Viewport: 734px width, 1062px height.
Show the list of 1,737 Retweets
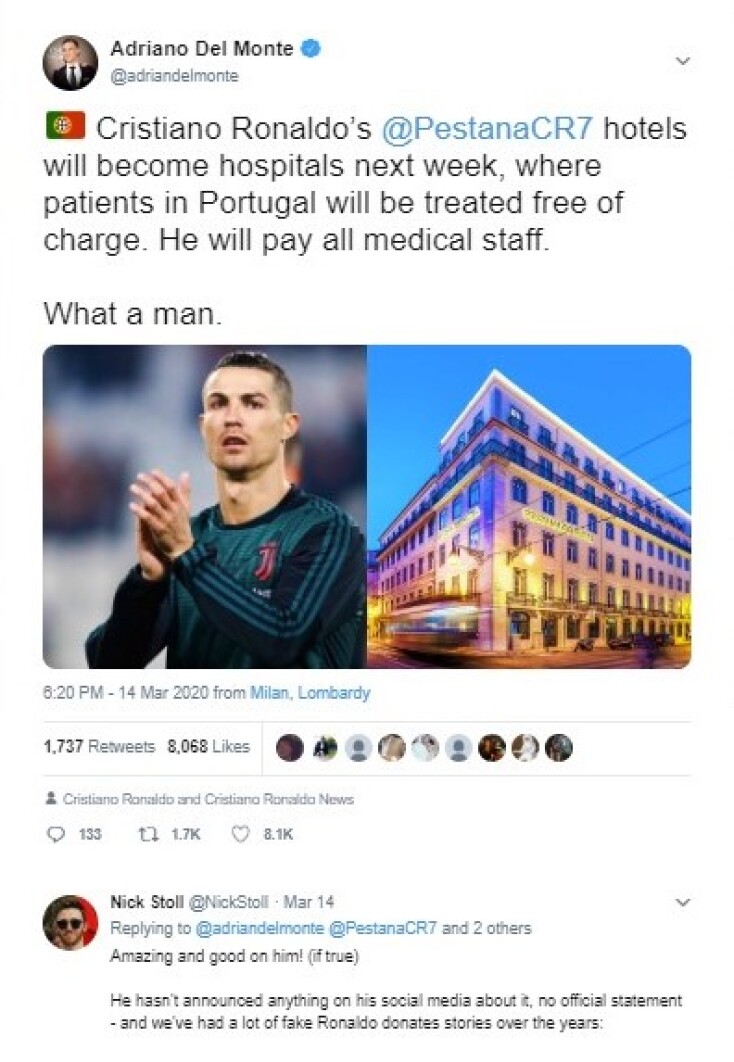pyautogui.click(x=100, y=746)
